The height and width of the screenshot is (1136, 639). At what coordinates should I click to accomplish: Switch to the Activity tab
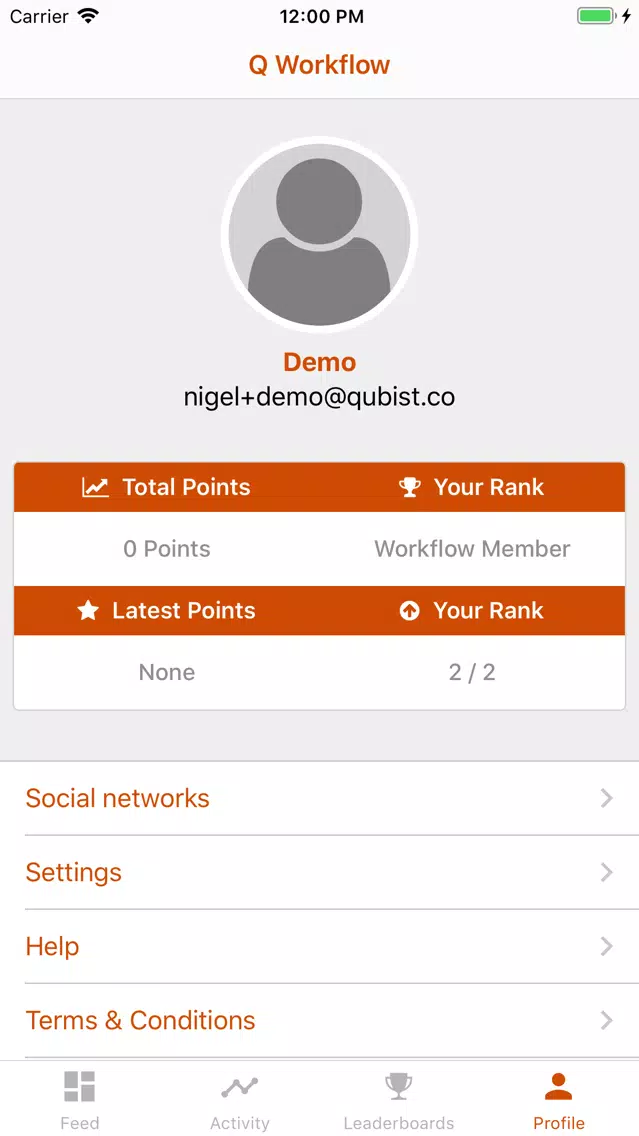coord(240,1100)
